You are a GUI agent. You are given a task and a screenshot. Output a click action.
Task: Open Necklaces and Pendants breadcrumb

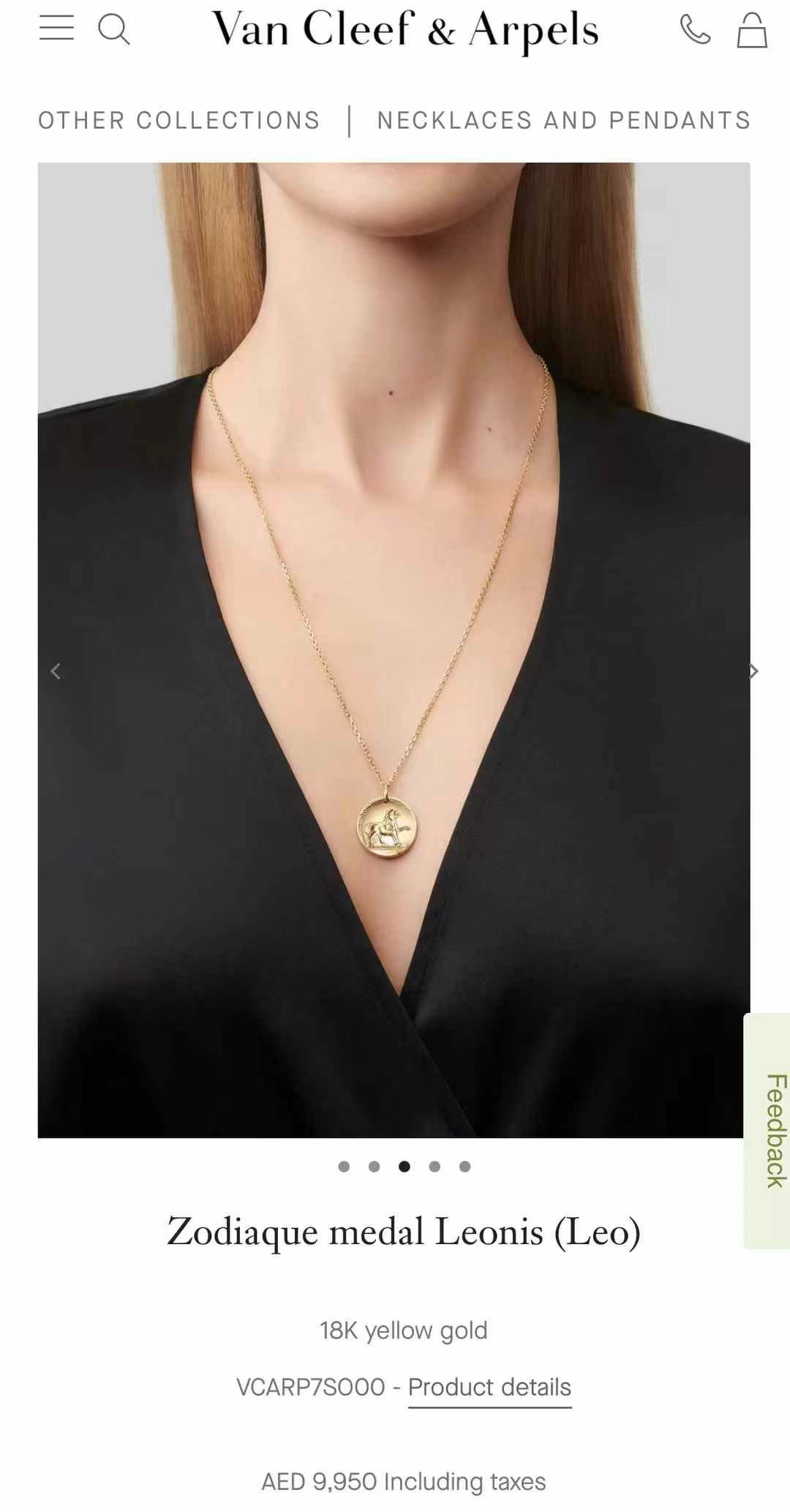(564, 121)
